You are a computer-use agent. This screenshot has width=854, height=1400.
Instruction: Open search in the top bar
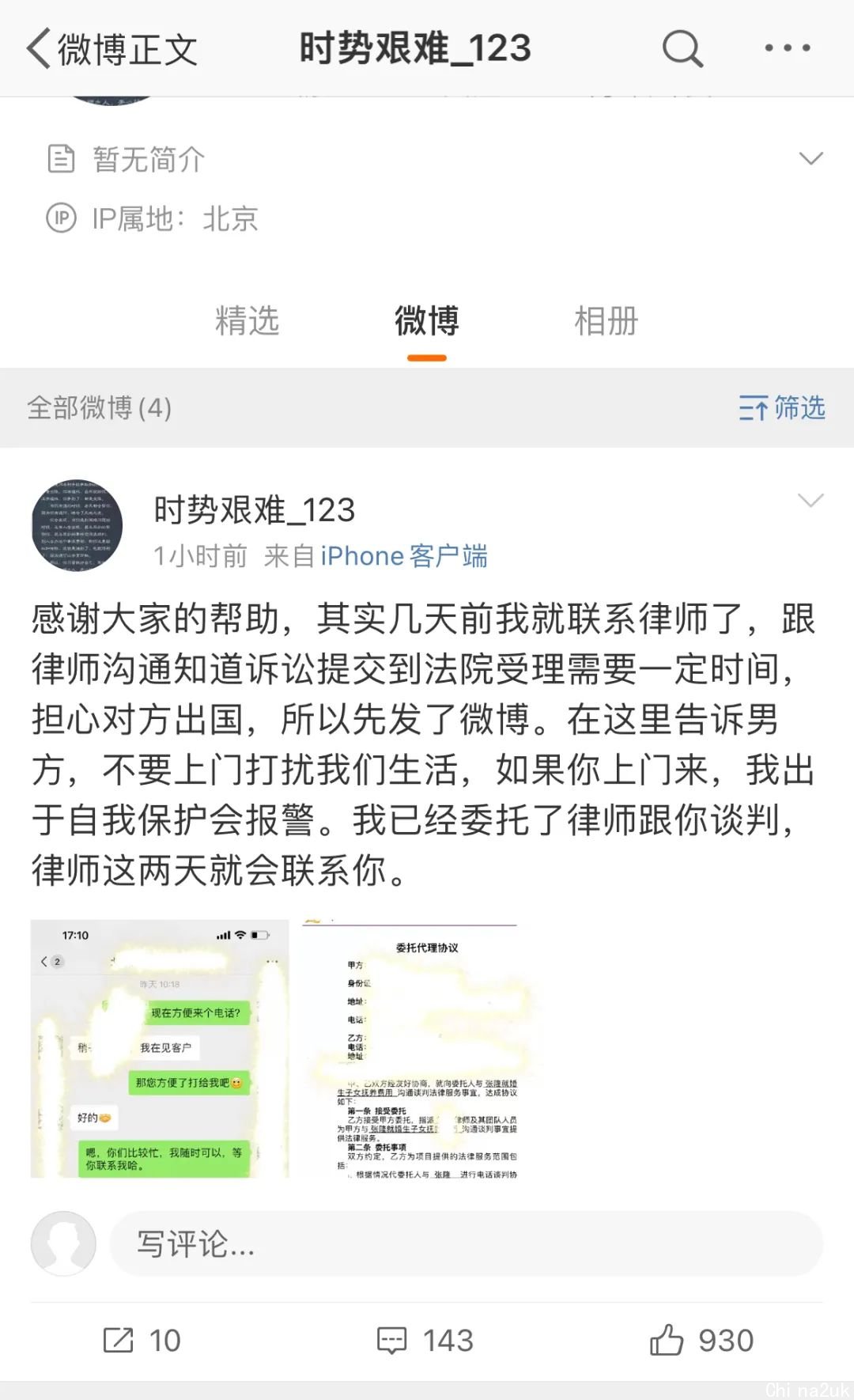682,49
